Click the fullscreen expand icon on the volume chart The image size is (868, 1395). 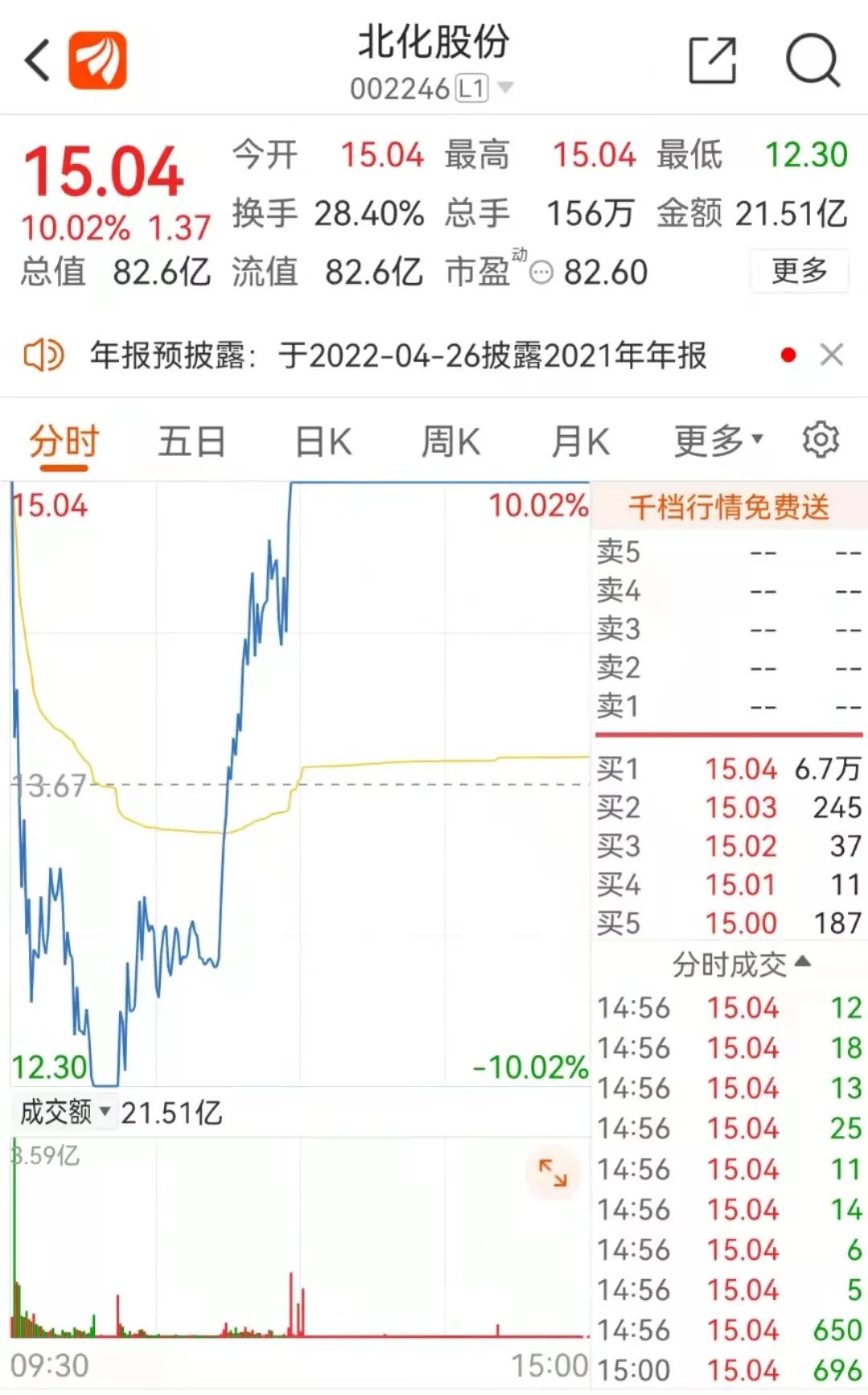click(x=553, y=1174)
